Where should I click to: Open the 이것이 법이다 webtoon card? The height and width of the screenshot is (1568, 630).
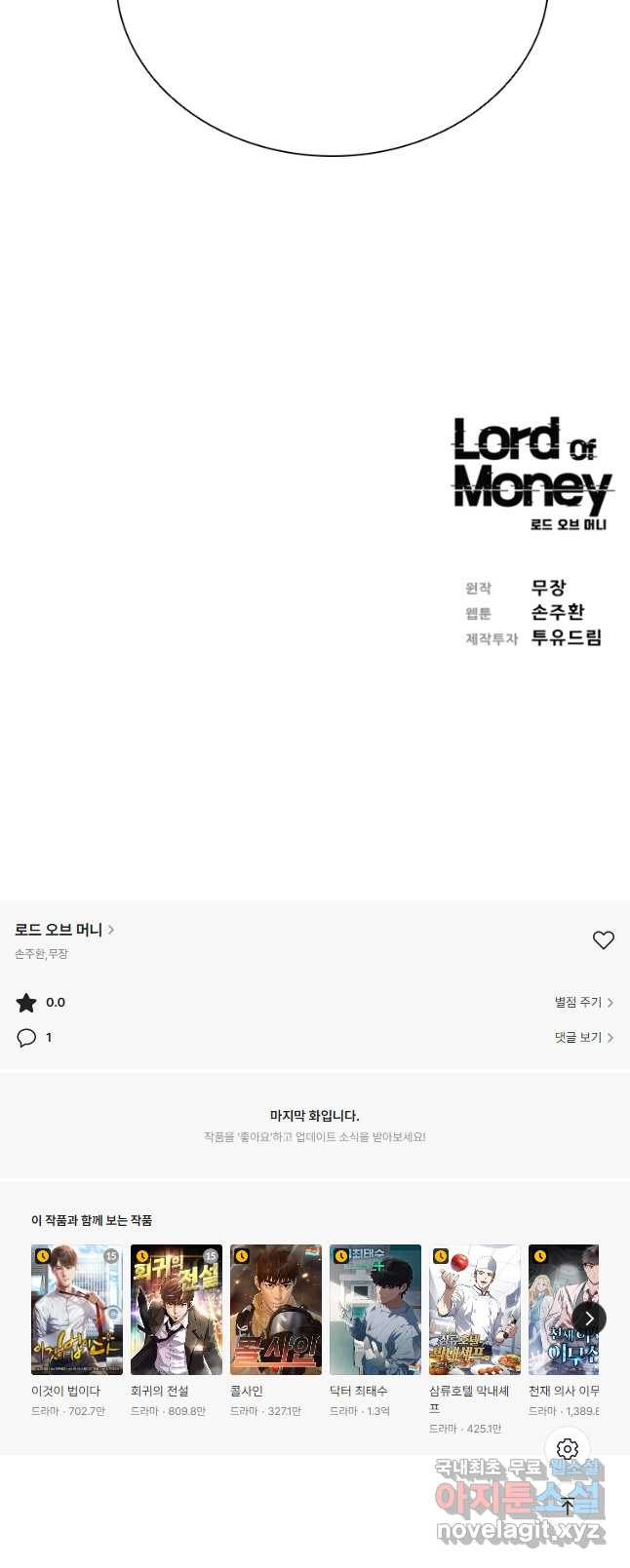(77, 1309)
